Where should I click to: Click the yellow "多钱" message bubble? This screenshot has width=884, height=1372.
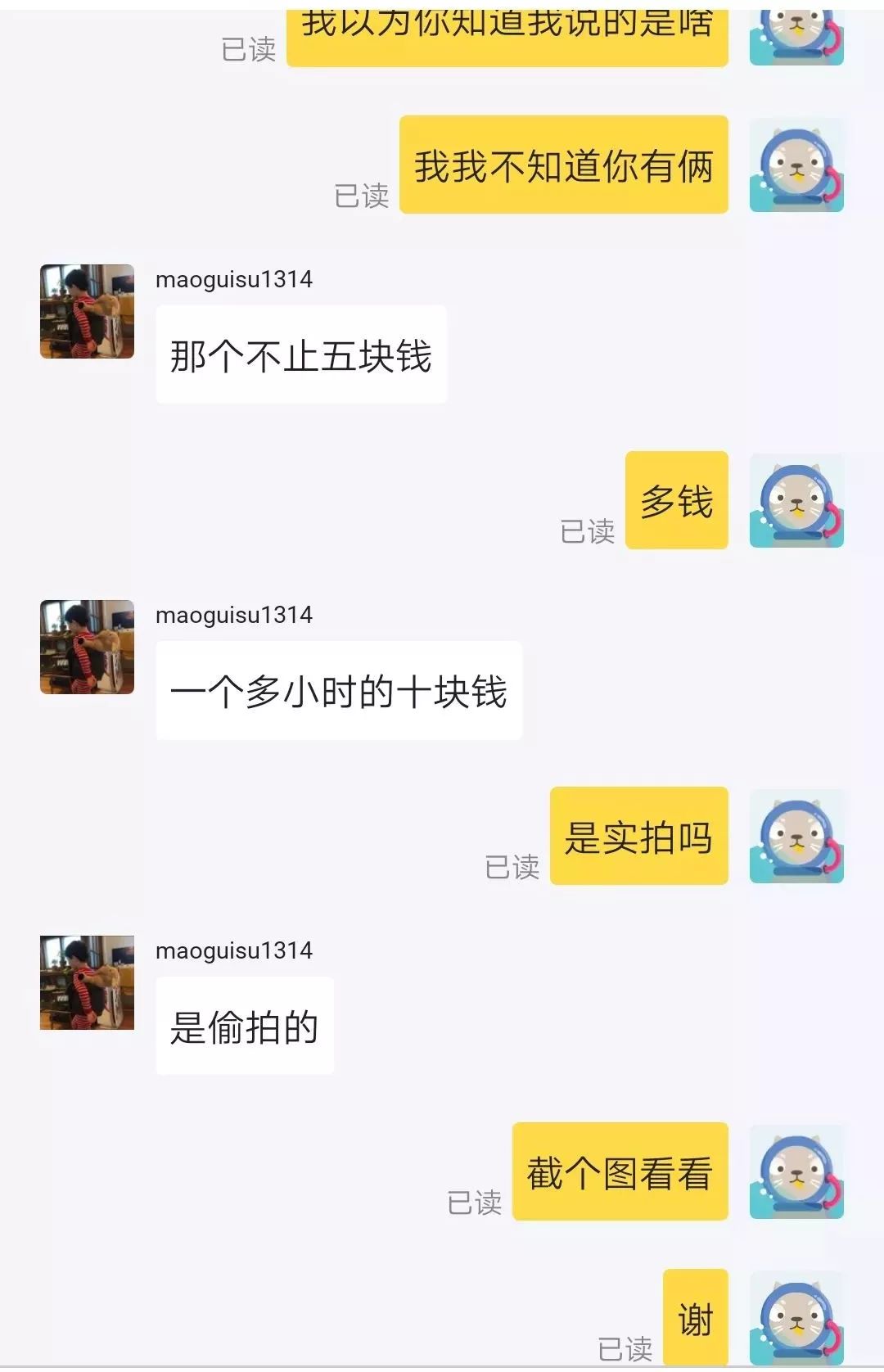(675, 501)
